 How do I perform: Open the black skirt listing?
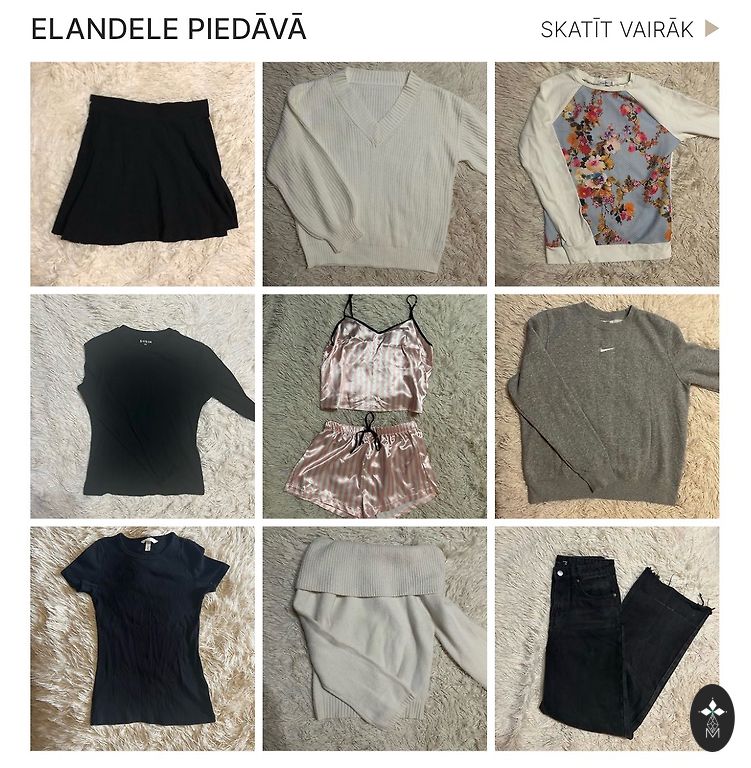click(142, 174)
